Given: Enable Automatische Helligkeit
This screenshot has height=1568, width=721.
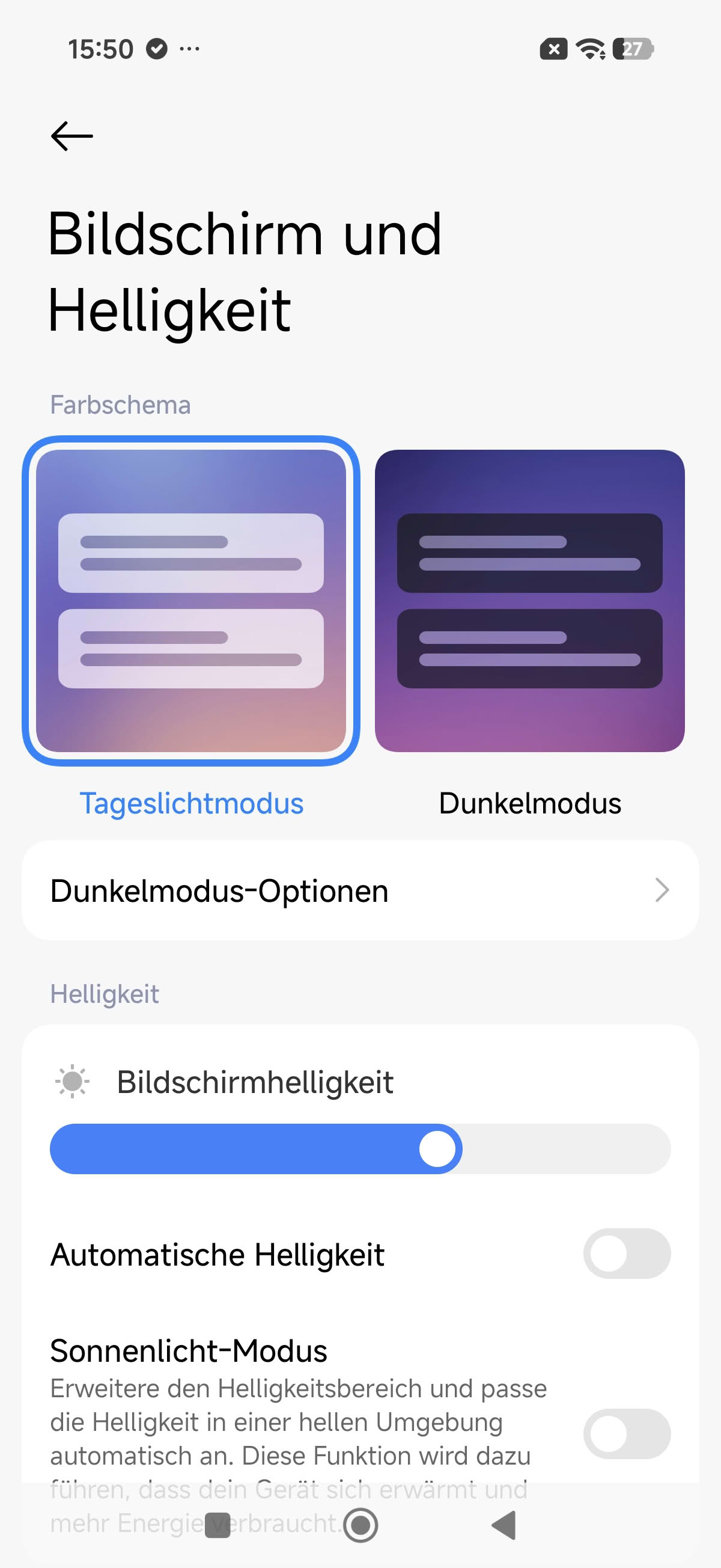Looking at the screenshot, I should [626, 1254].
